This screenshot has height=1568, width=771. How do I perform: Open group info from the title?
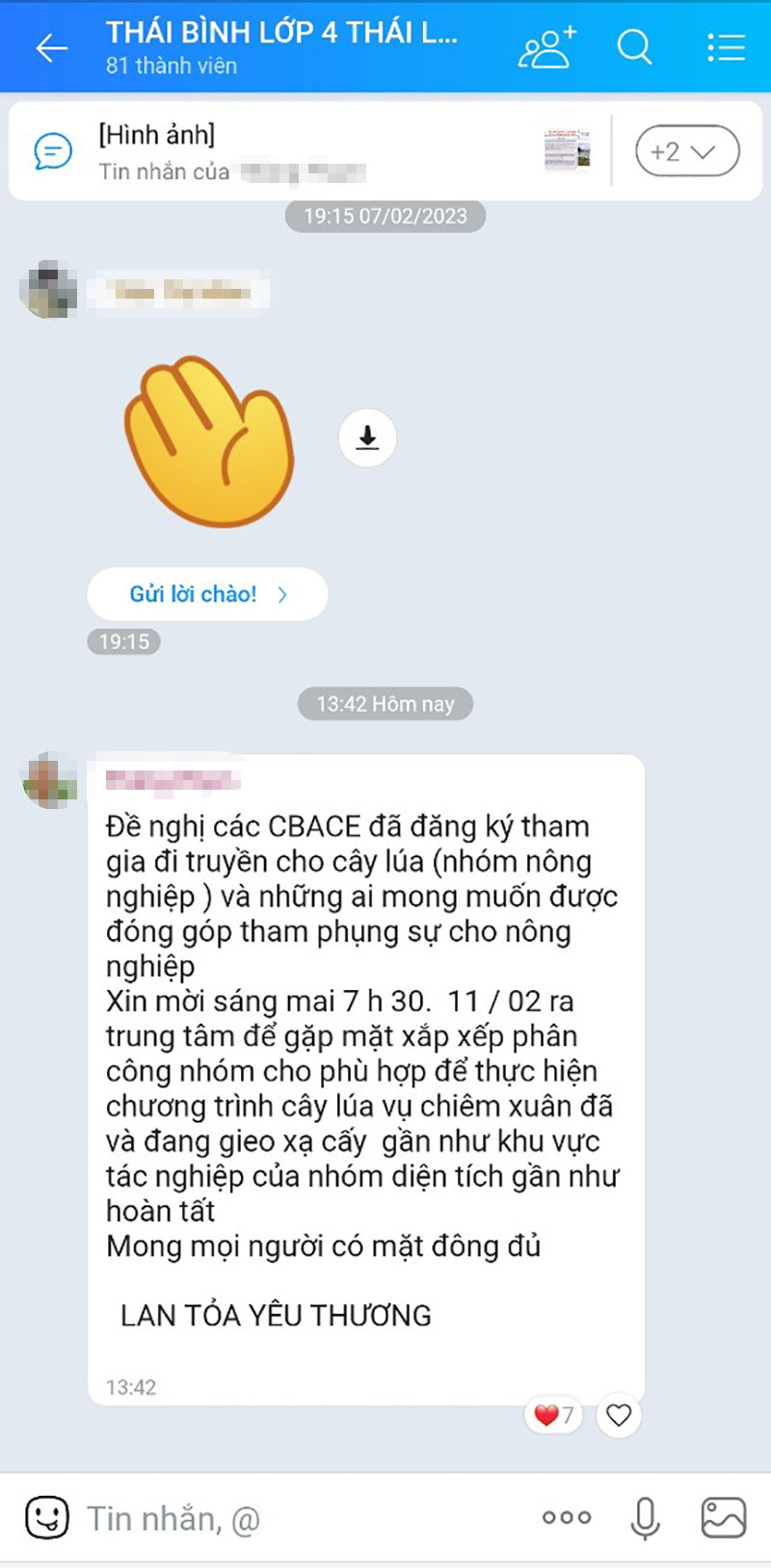pyautogui.click(x=281, y=46)
